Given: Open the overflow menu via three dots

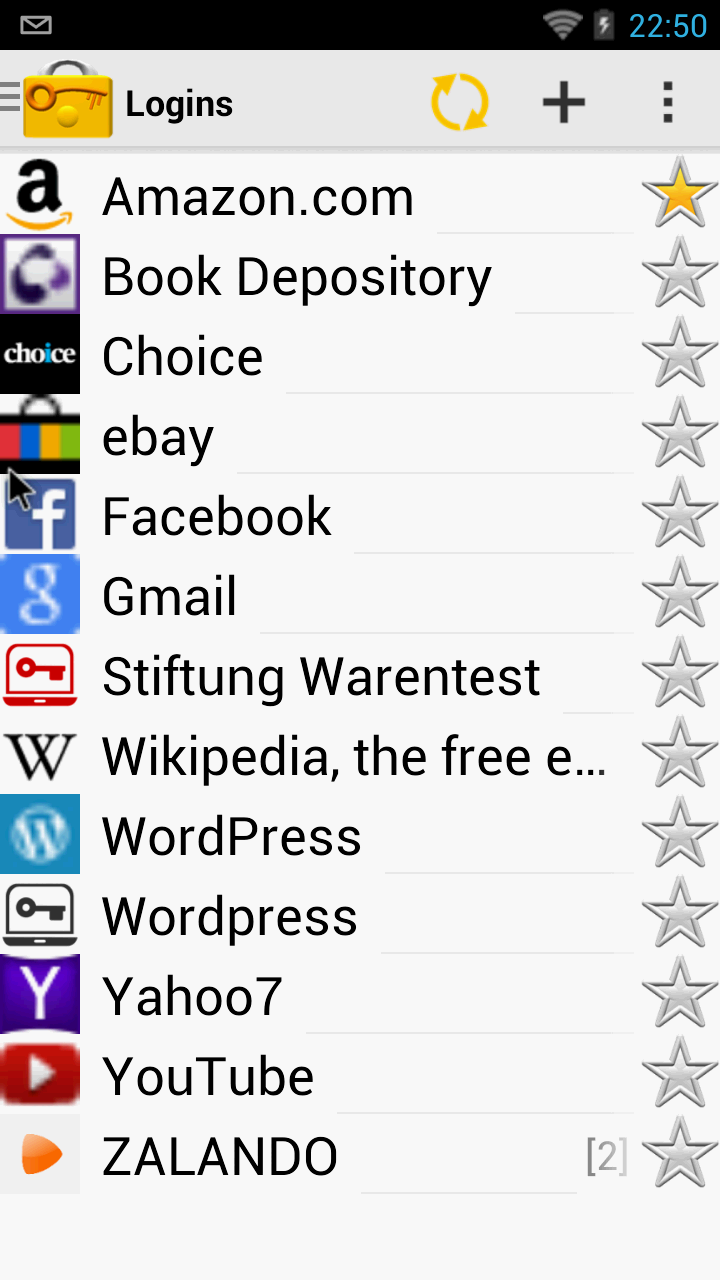Looking at the screenshot, I should [x=667, y=101].
